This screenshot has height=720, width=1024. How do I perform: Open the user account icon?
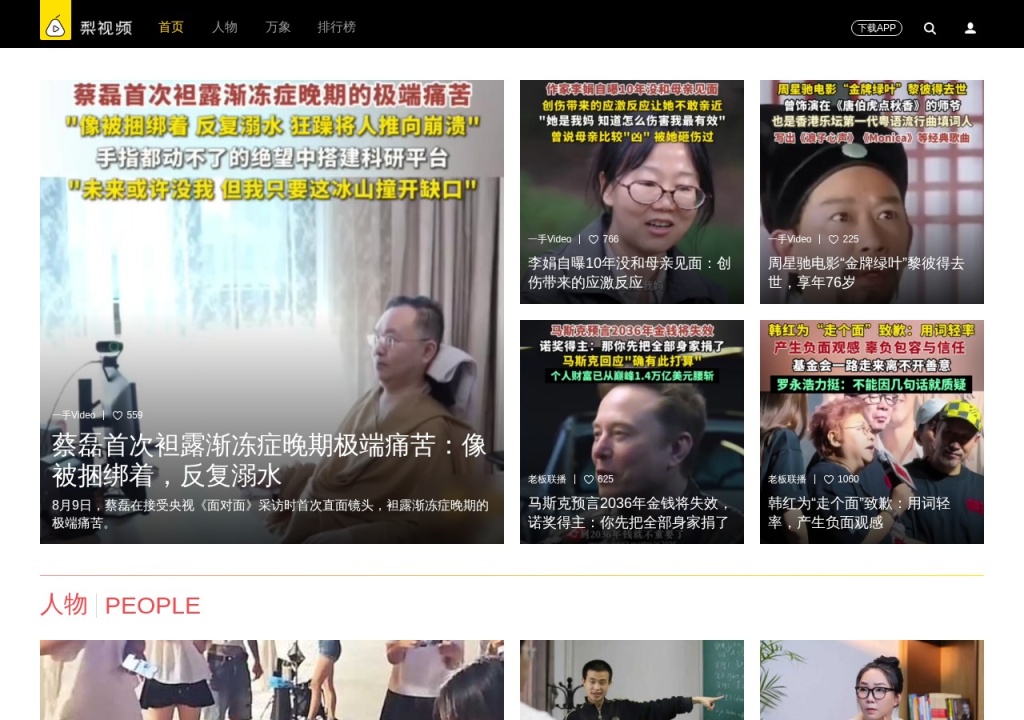click(970, 28)
